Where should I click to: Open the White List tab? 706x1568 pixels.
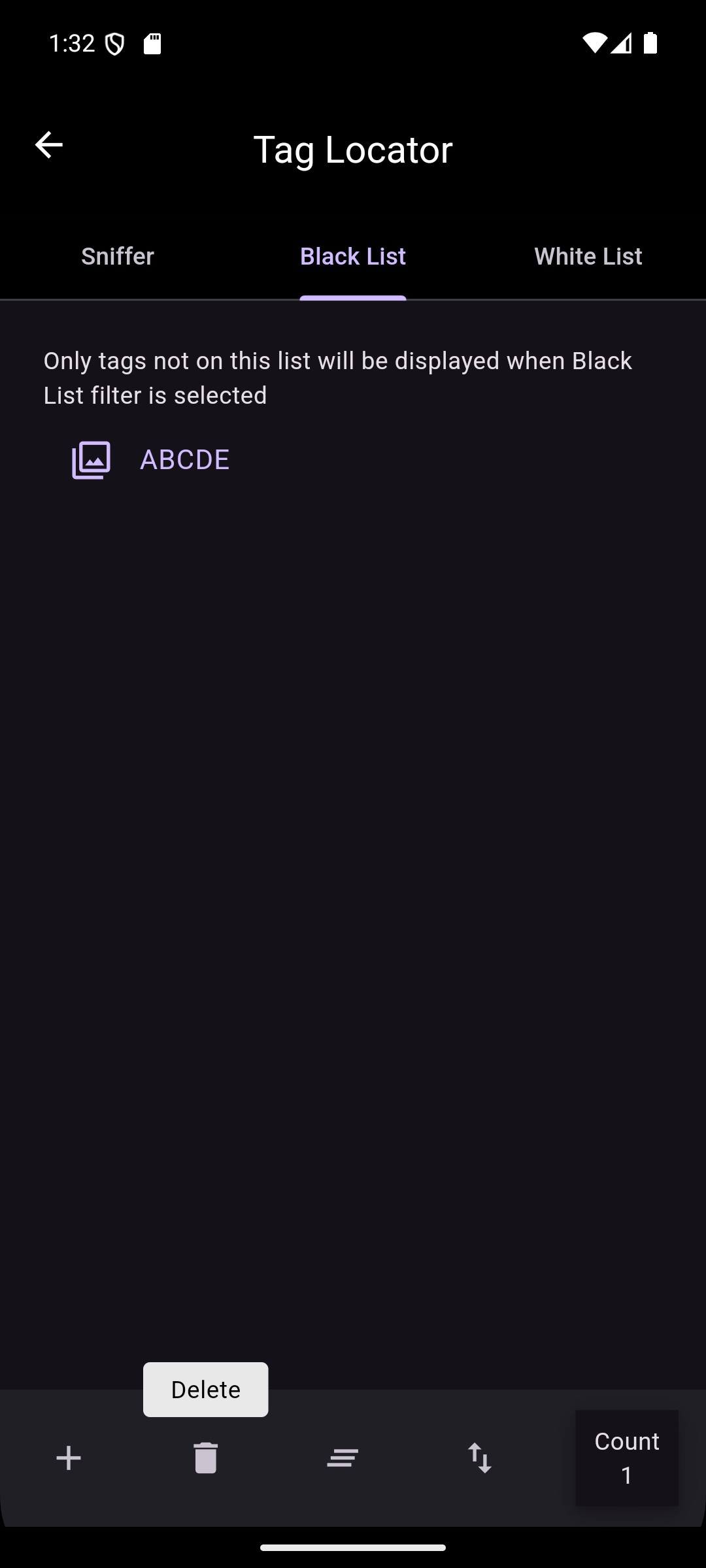[x=588, y=256]
